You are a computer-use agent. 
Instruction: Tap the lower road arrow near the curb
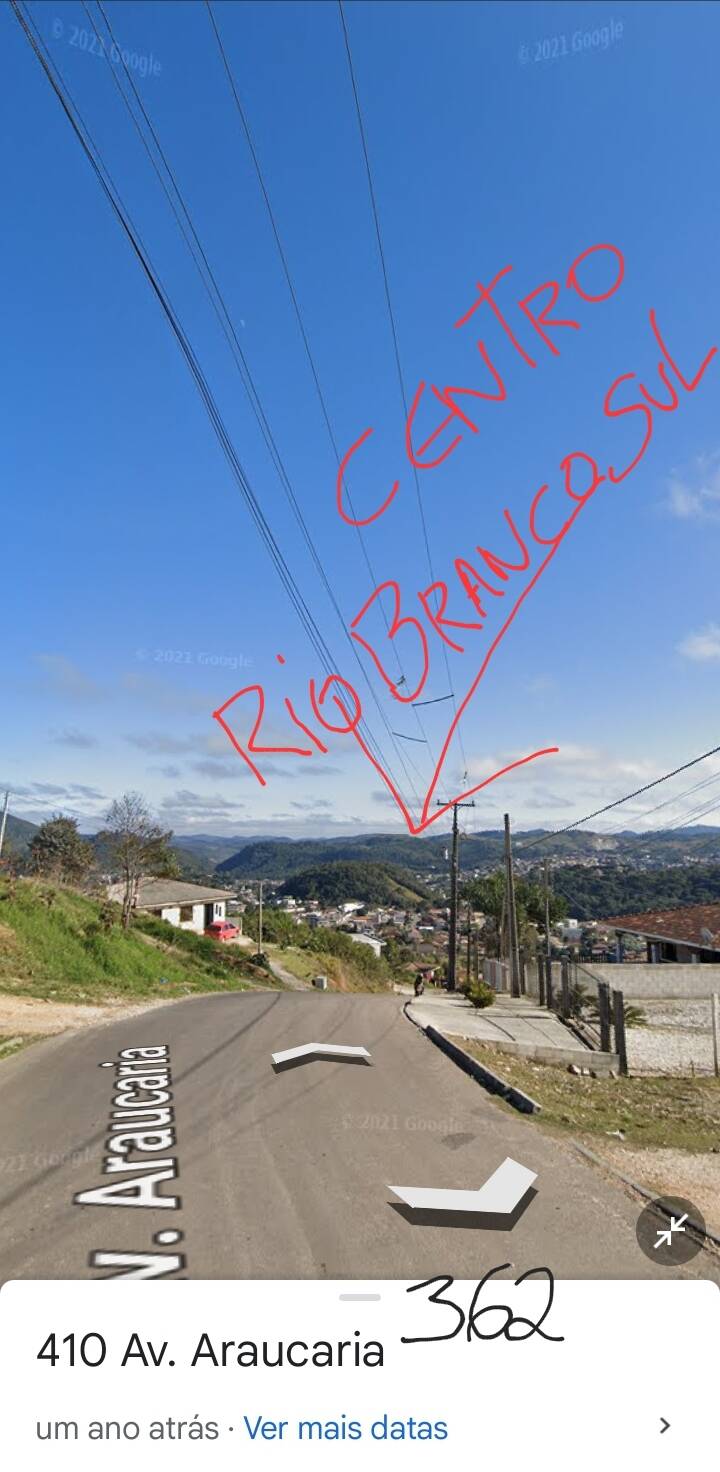click(463, 1193)
